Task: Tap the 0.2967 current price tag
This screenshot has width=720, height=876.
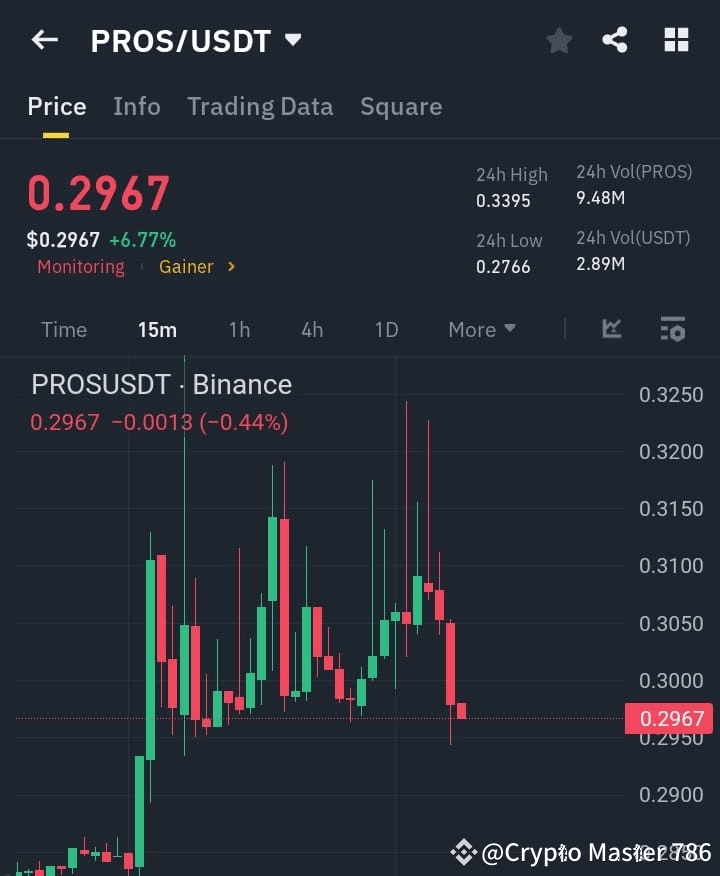Action: tap(671, 718)
